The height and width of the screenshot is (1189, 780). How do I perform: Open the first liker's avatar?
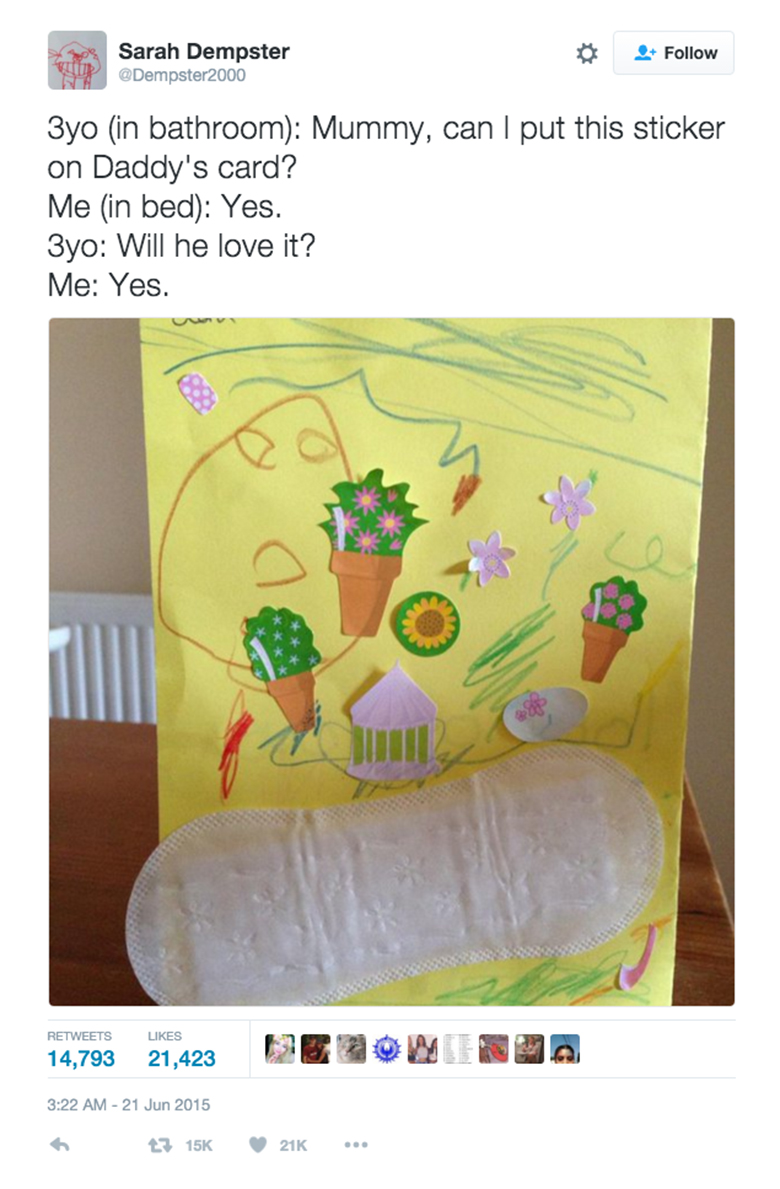tap(280, 1049)
